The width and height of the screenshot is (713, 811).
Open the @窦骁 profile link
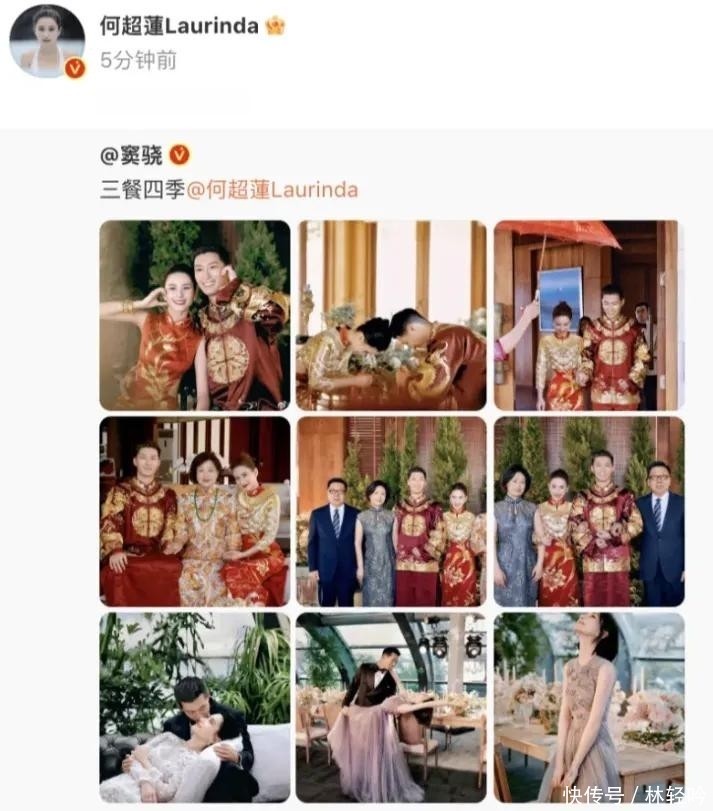(x=131, y=155)
